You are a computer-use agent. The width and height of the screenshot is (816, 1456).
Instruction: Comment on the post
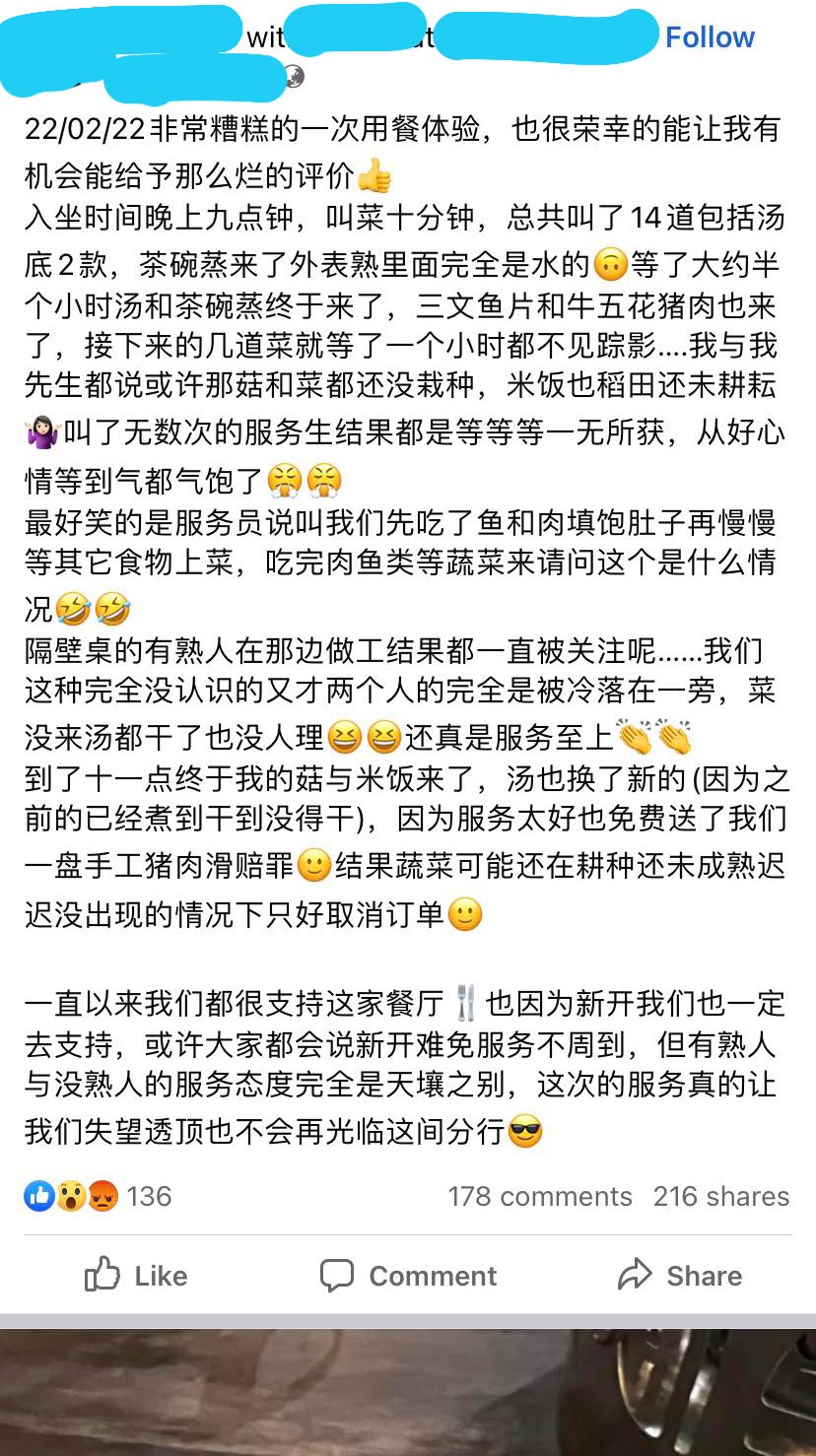click(x=408, y=1276)
